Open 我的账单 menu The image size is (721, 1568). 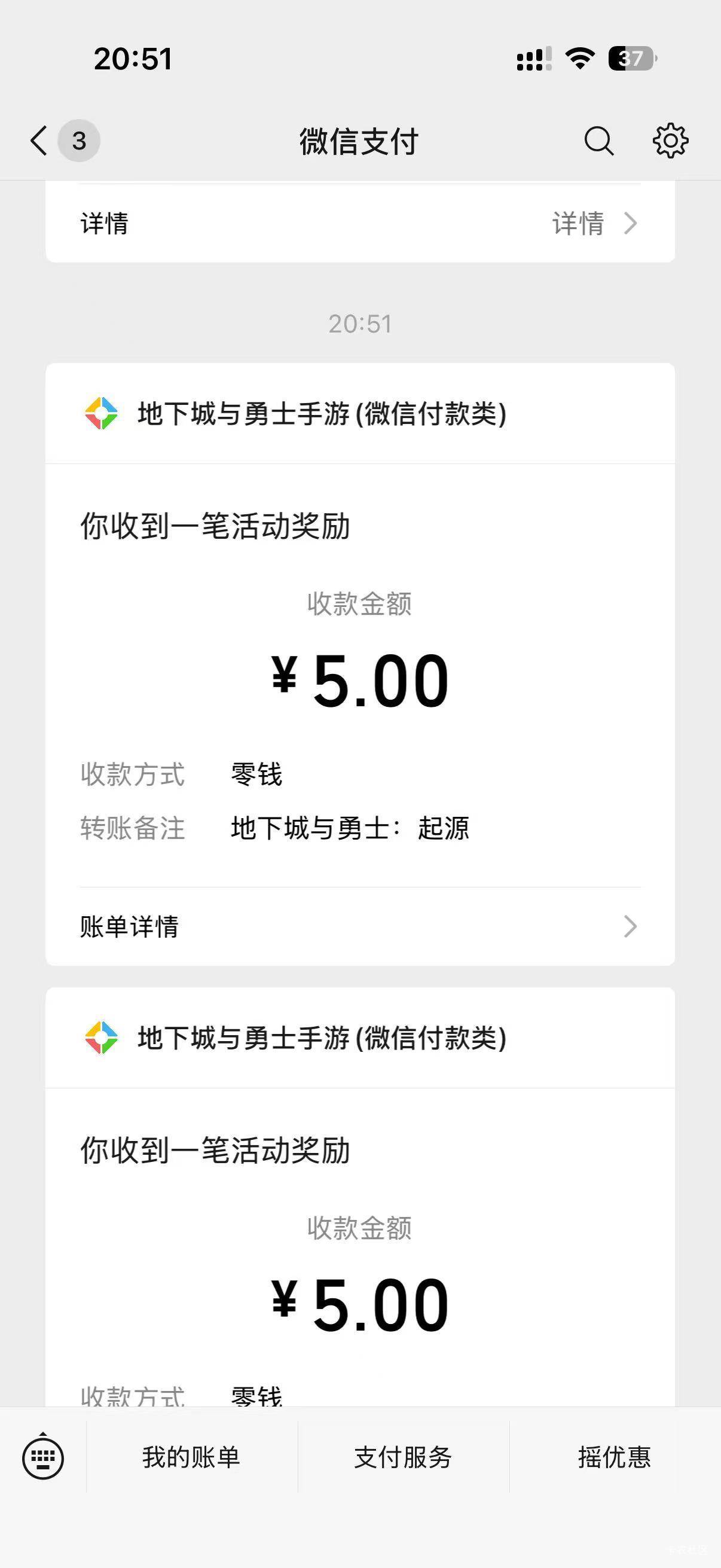click(192, 1457)
